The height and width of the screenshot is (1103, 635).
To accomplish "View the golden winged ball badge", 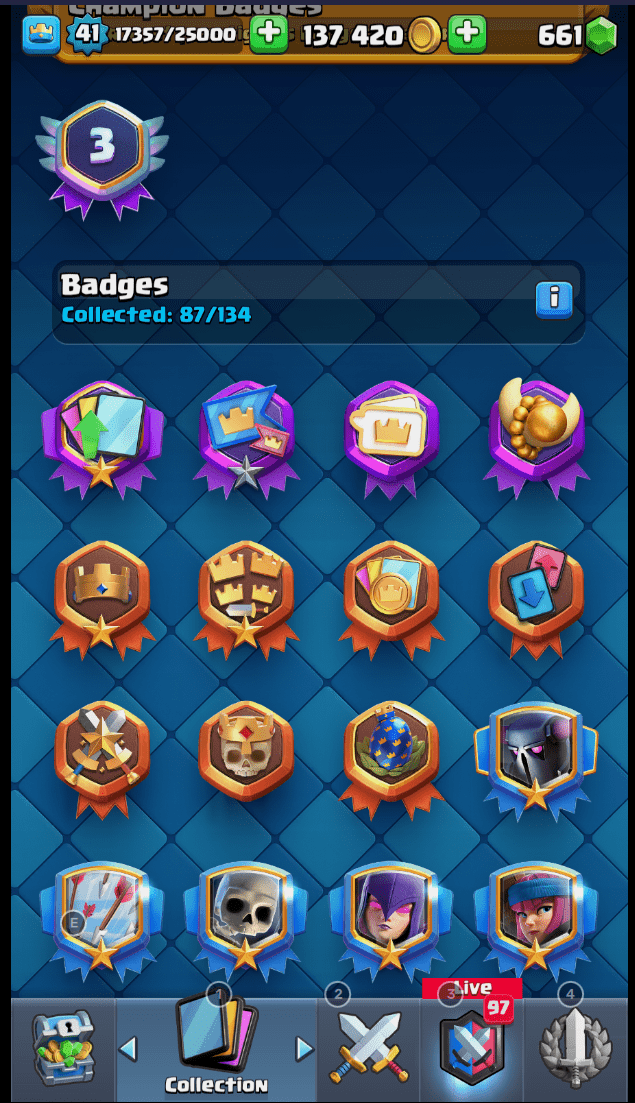I will [537, 432].
